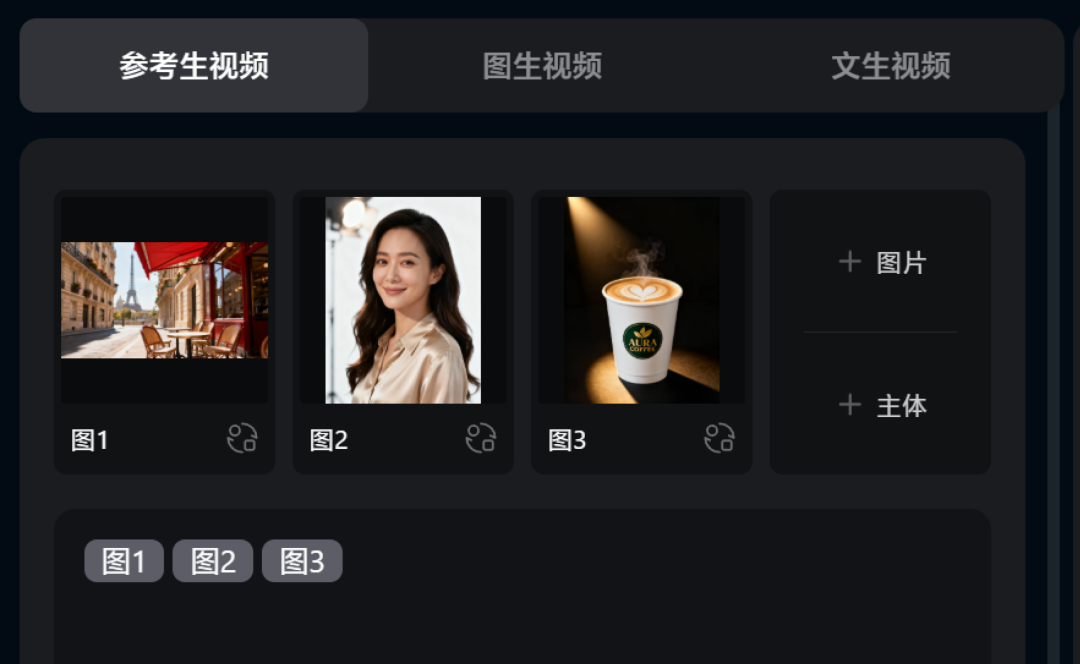Screen dimensions: 1080x664
Task: Switch to the 参考生视频 tab
Action: point(194,66)
